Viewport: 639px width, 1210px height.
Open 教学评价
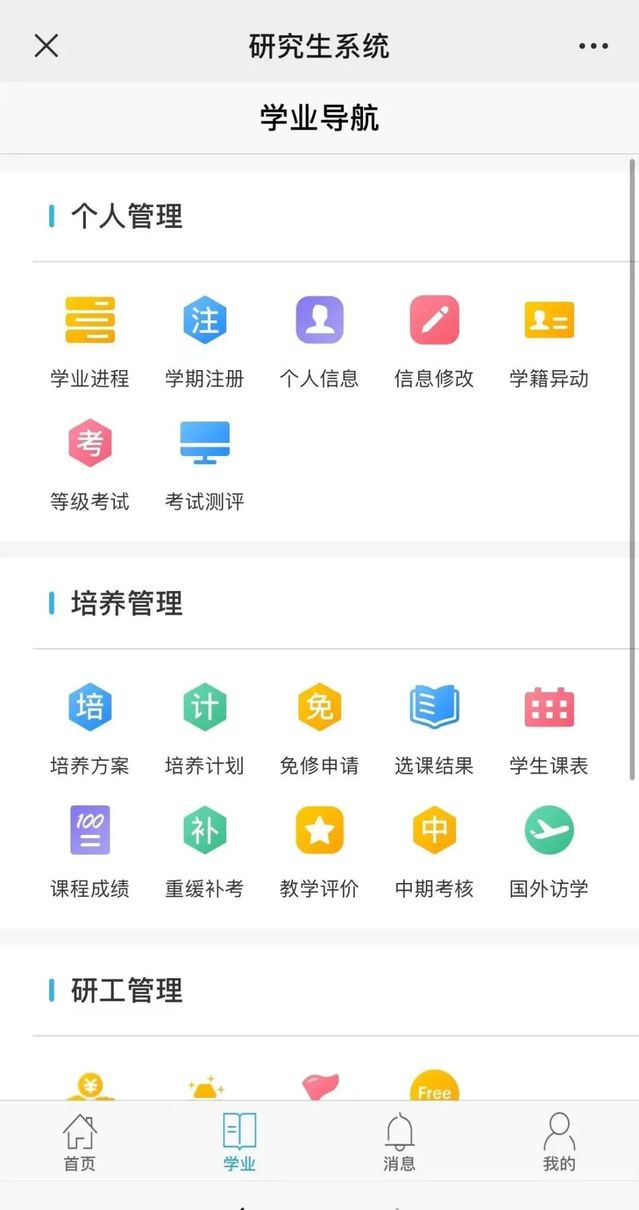pos(319,852)
